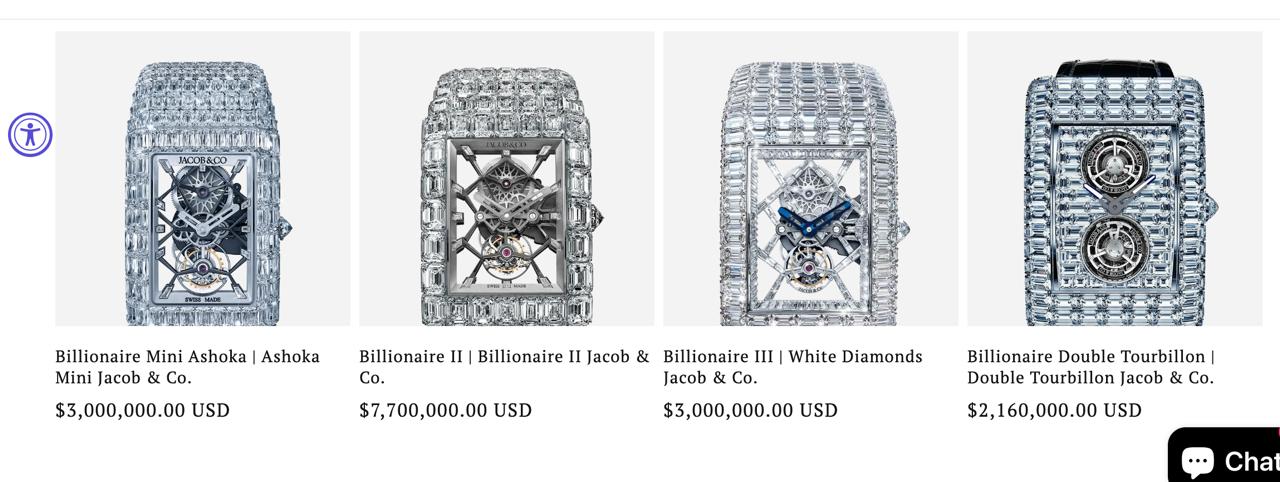
Task: Open the Billionaire Mini Ashoka watch image
Action: point(203,180)
